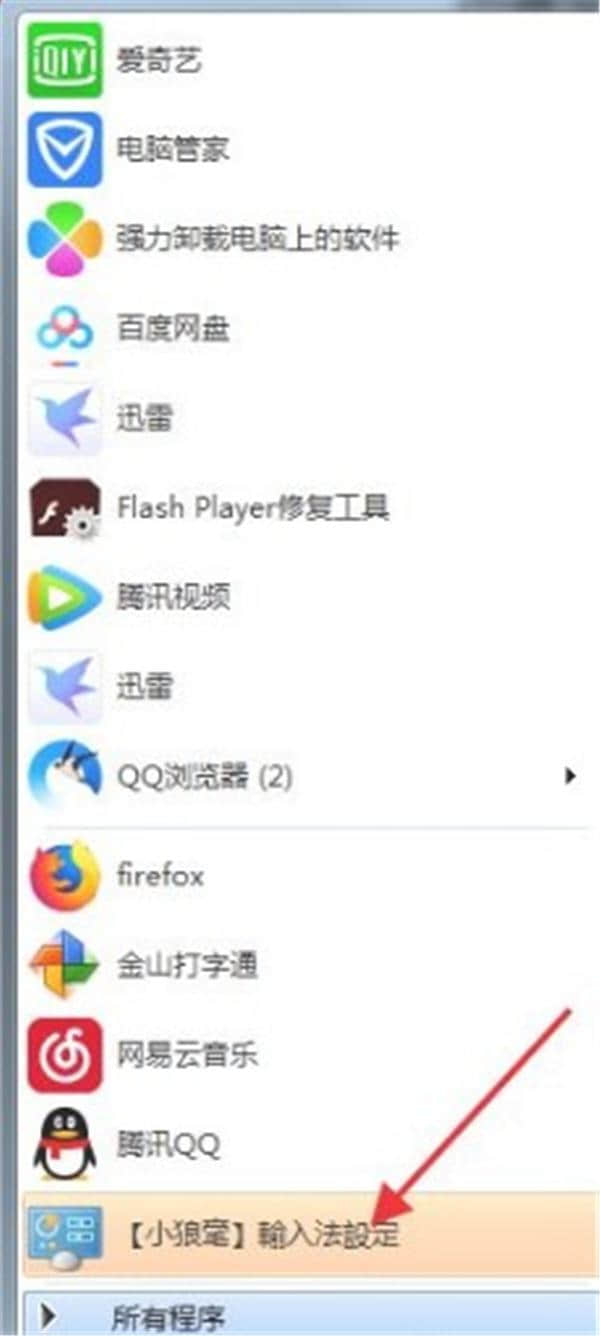Screen dimensions: 600x1336
Task: Open 强力卸载电脑上的软件
Action: [x=257, y=238]
